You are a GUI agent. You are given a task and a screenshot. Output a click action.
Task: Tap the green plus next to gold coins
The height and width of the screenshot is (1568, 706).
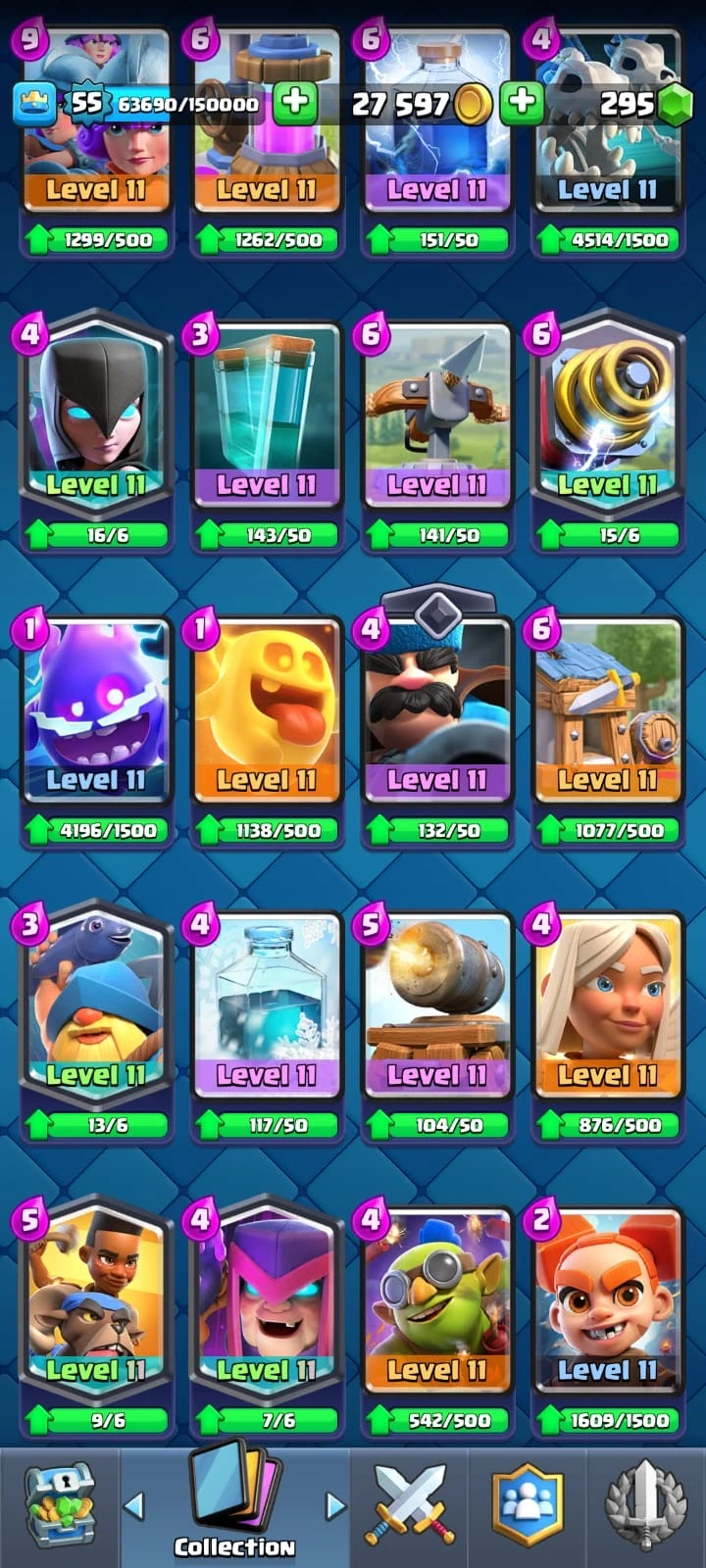(522, 103)
